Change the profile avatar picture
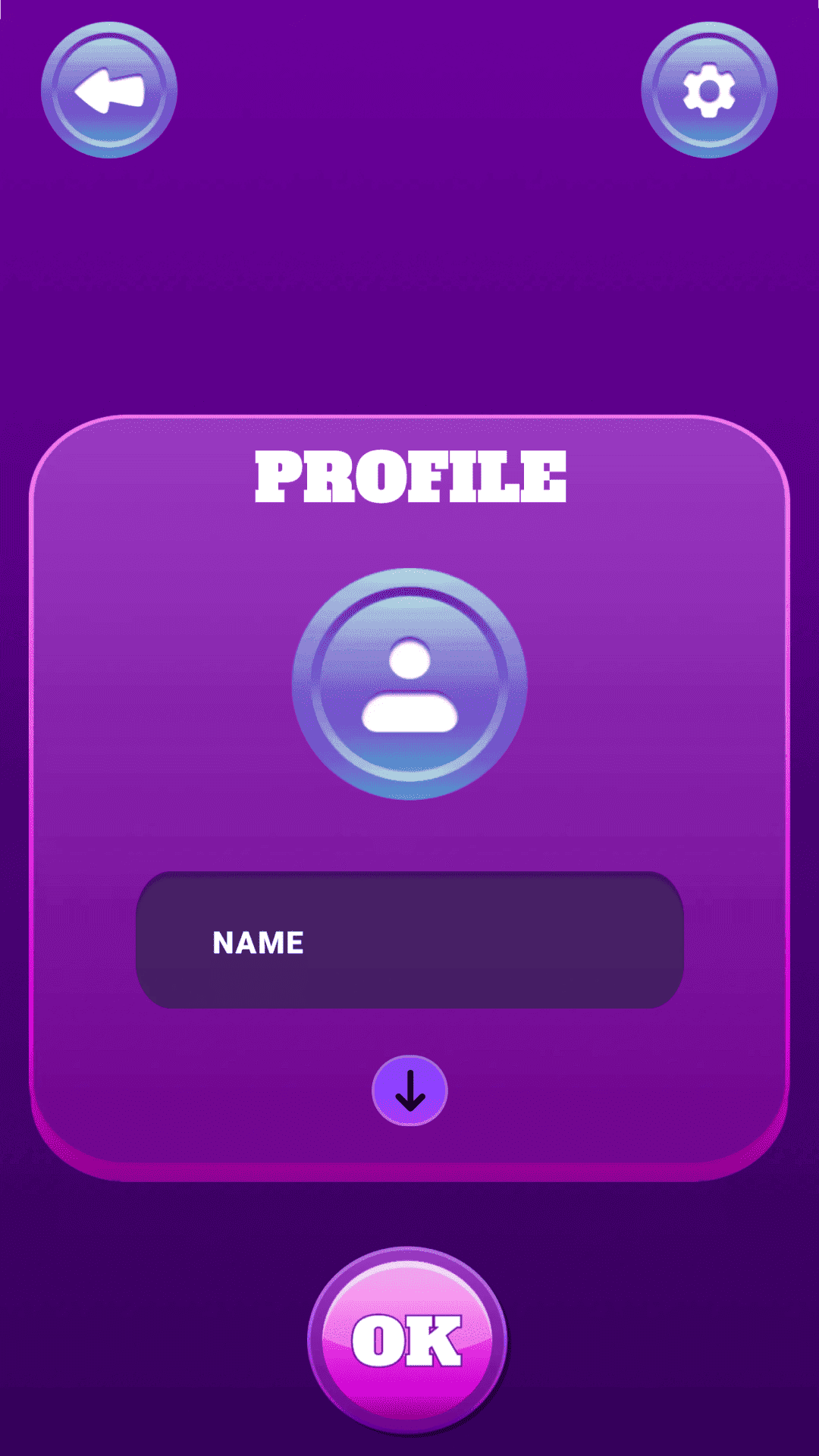The image size is (819, 1456). tap(409, 684)
